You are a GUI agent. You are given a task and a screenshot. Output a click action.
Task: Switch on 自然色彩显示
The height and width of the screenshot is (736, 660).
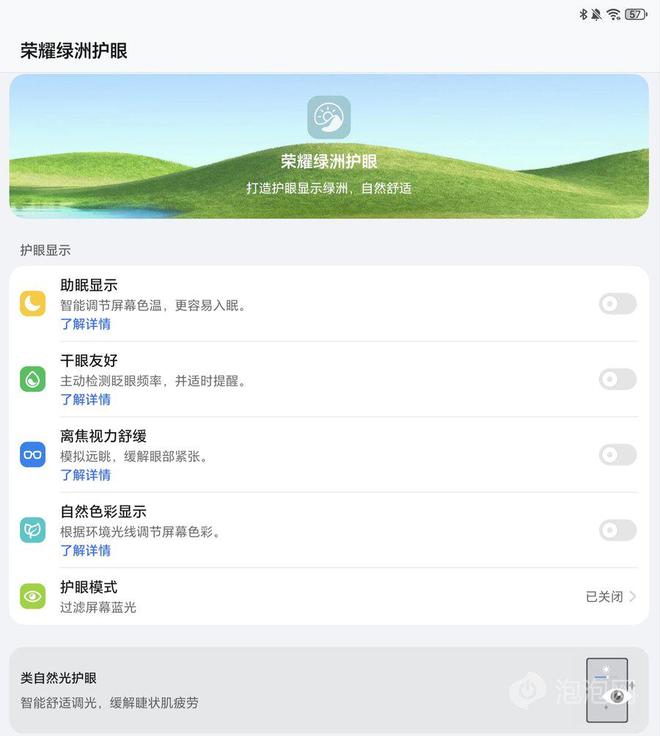click(617, 530)
